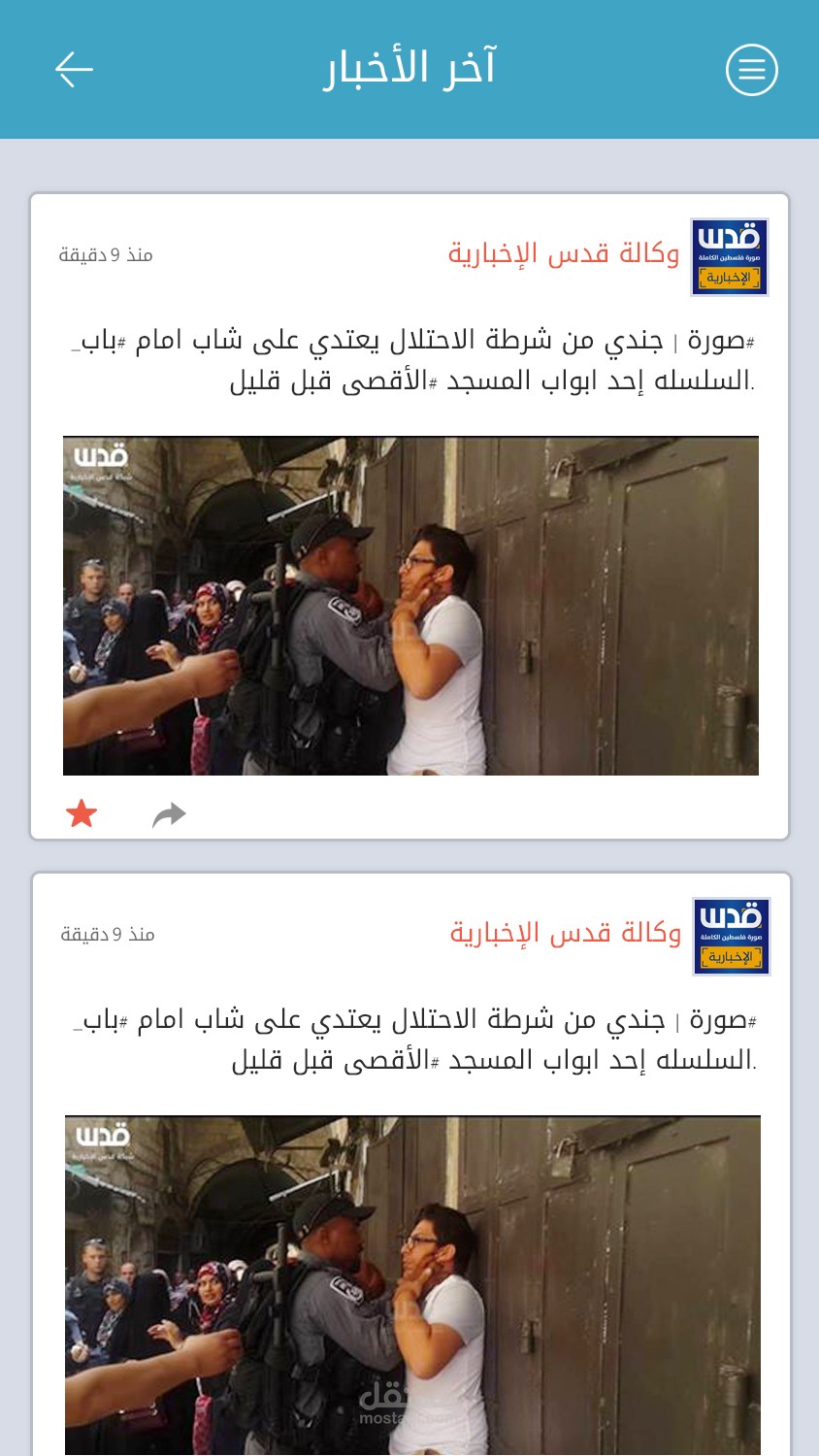
Task: Tap the star icon to bookmark the article
Action: [x=82, y=813]
